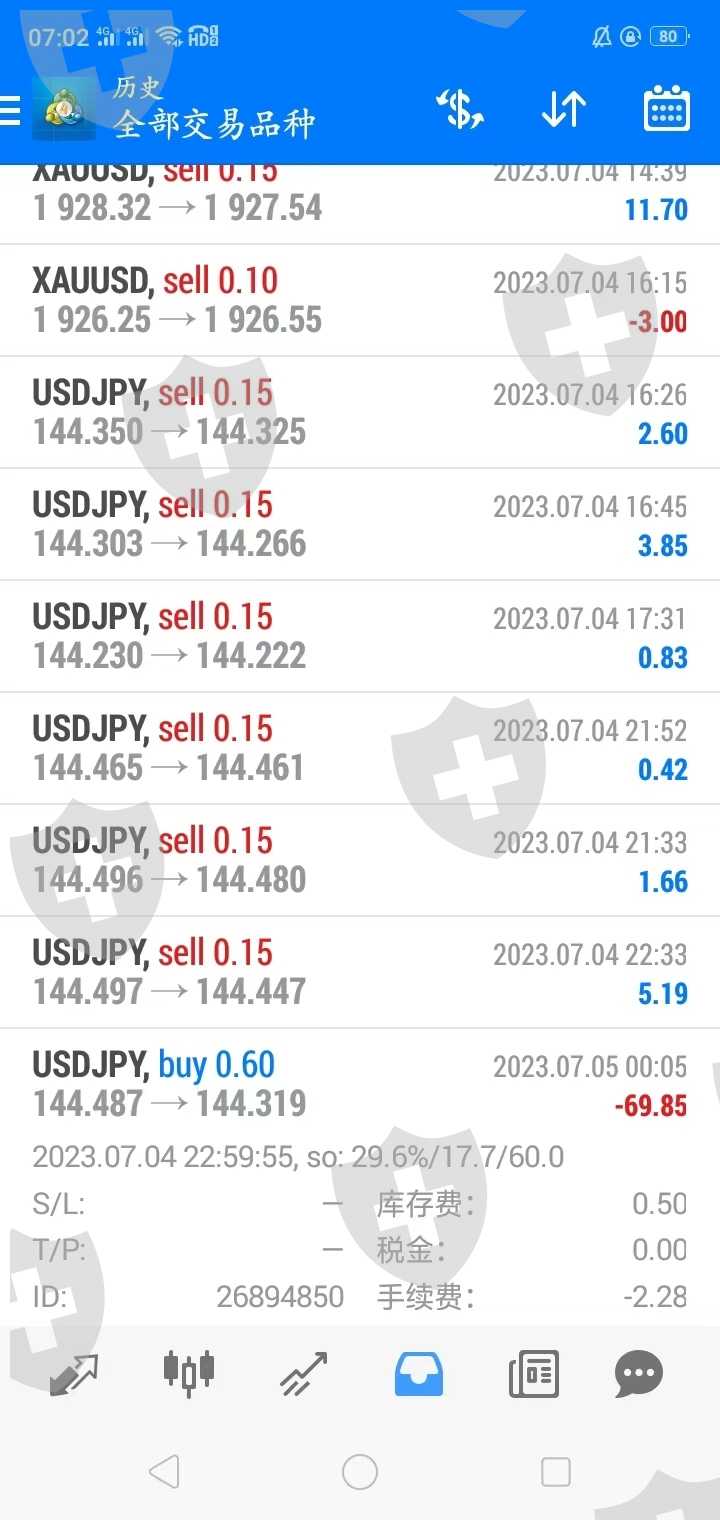
Task: Open the hamburger side menu
Action: 12,110
